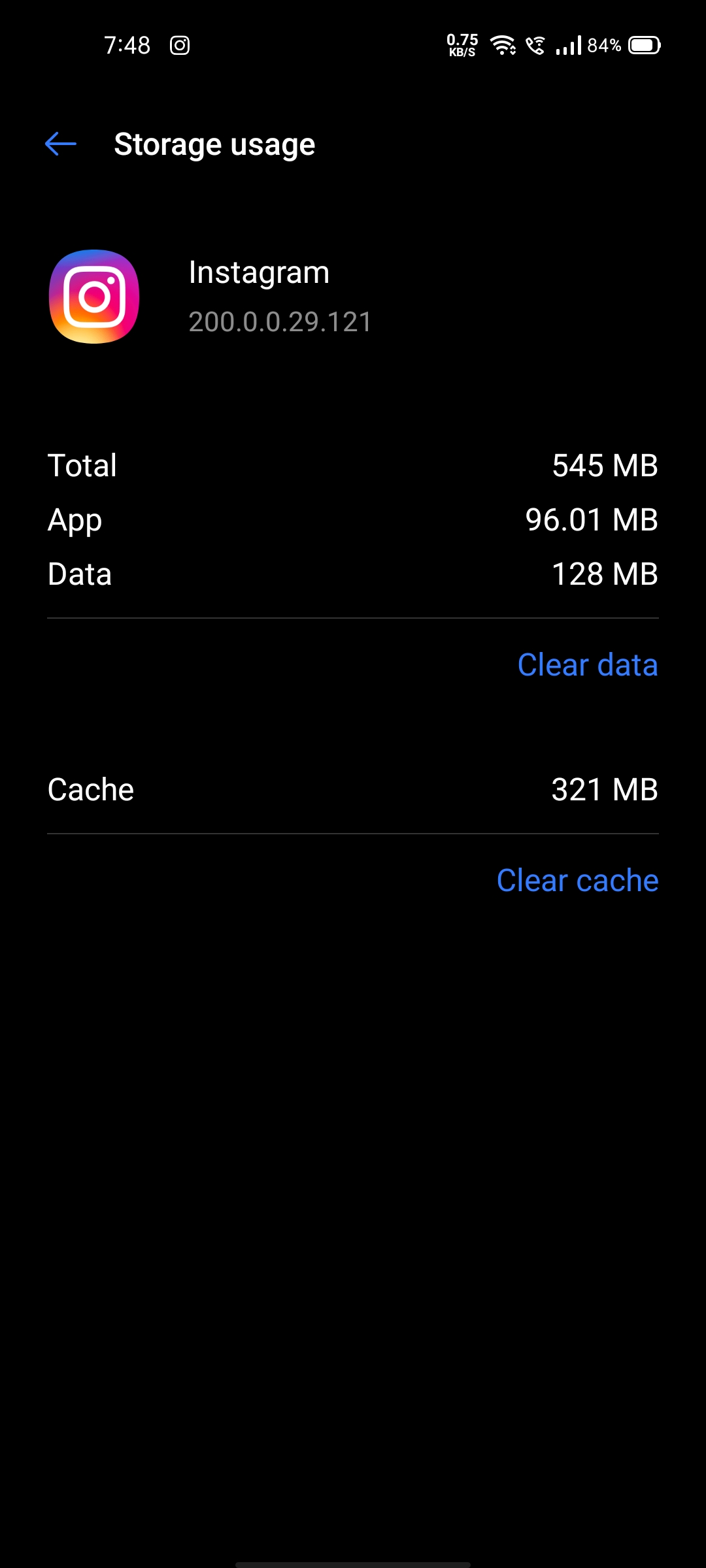Clear the Instagram cache
Viewport: 706px width, 1568px height.
pos(577,881)
